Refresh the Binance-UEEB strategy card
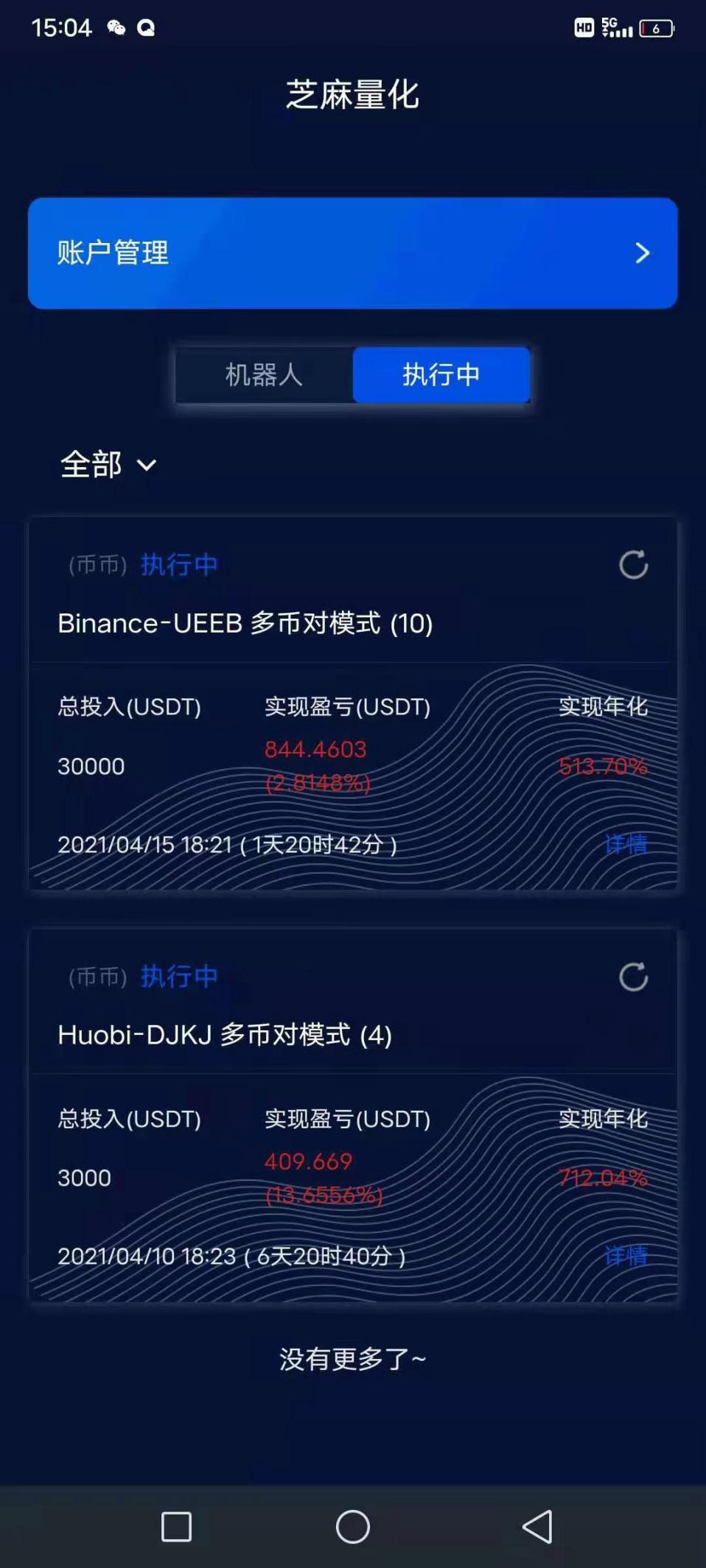The image size is (706, 1568). tap(633, 565)
